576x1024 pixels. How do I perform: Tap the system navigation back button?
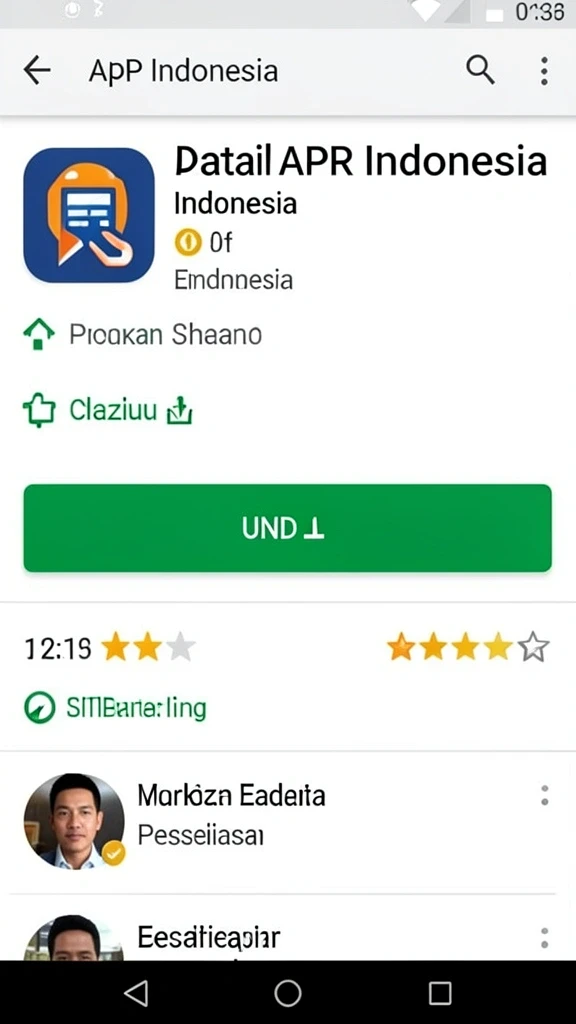(x=136, y=993)
